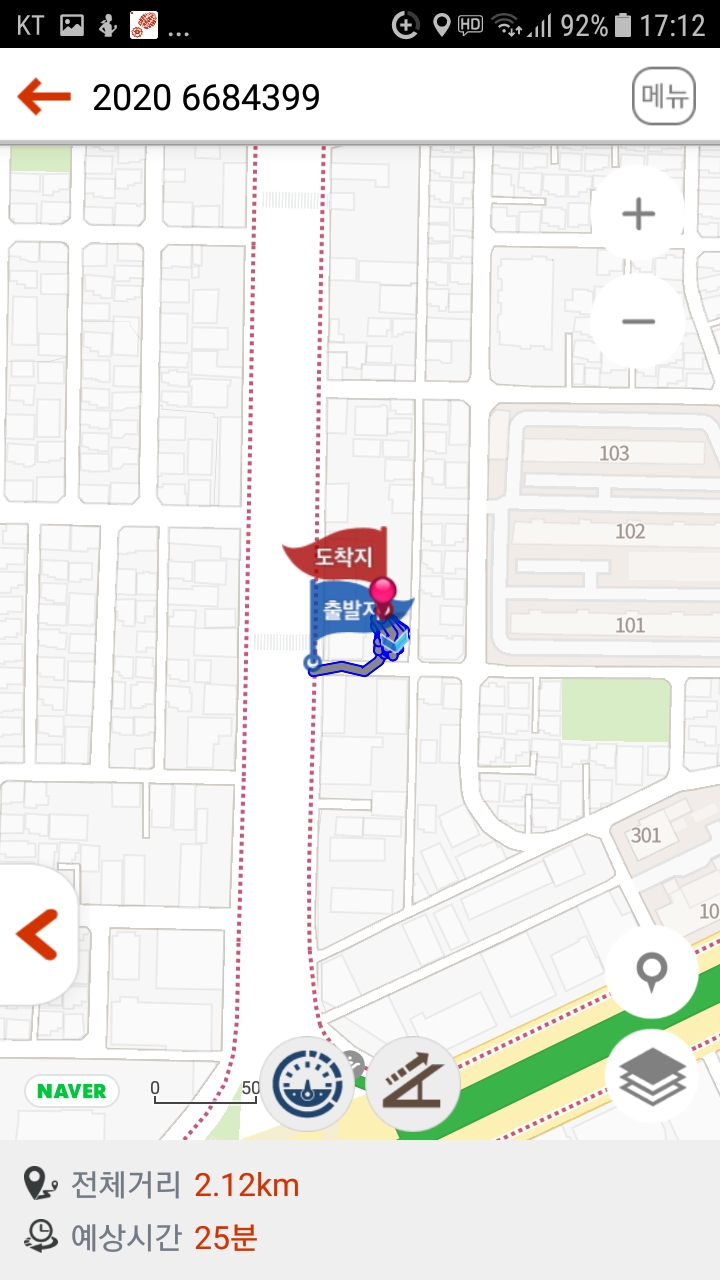The width and height of the screenshot is (720, 1280).
Task: Show the elevation slope chart
Action: [x=412, y=1085]
